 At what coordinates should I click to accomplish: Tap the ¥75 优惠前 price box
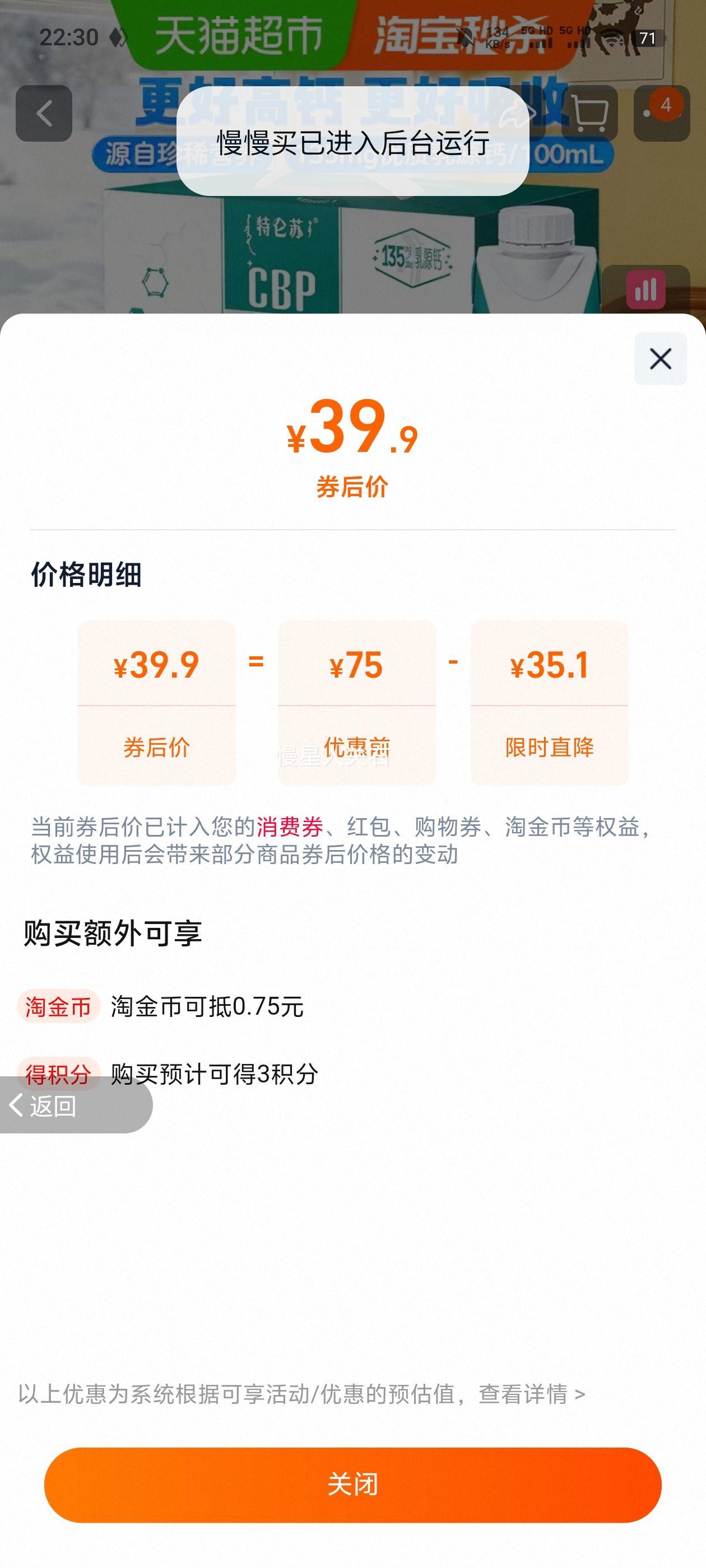click(355, 702)
